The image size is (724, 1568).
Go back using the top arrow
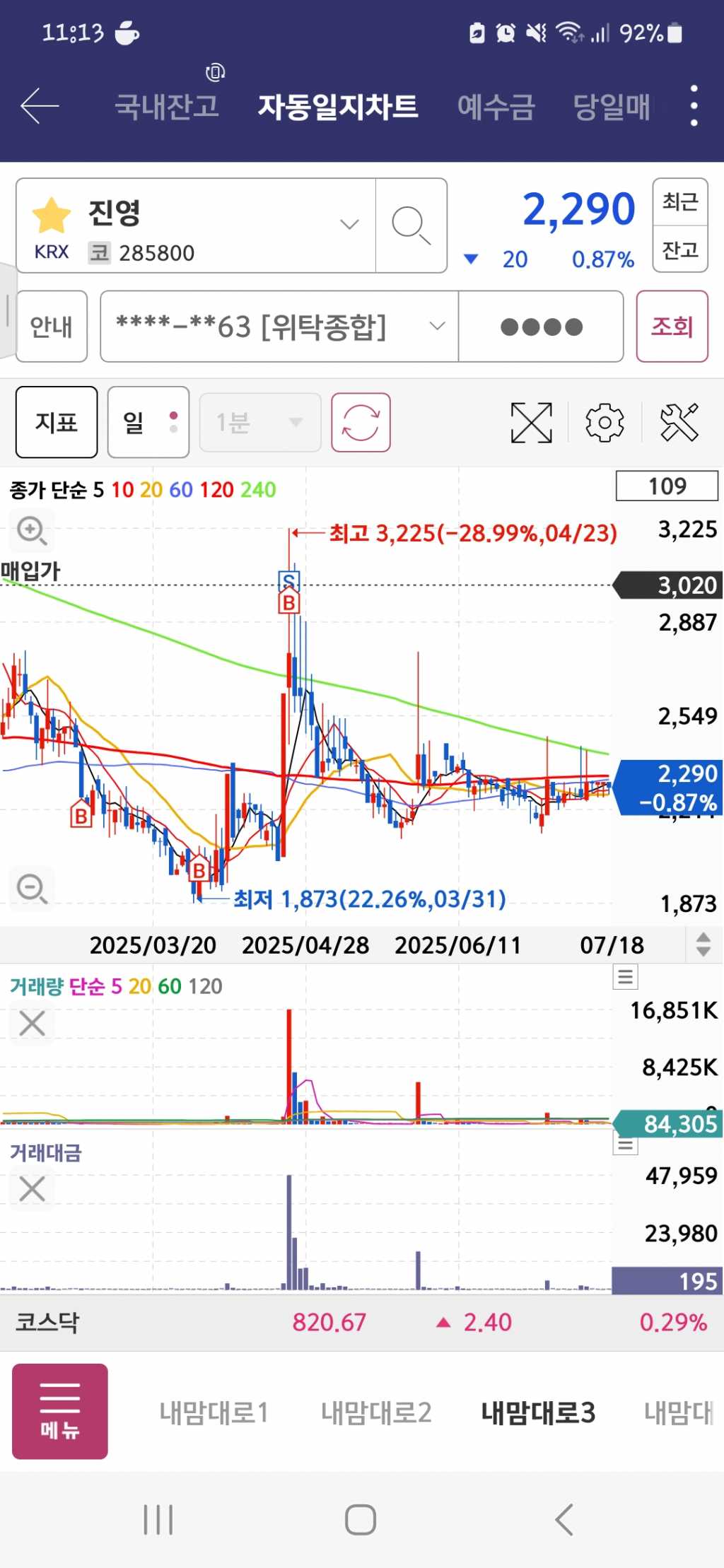40,107
